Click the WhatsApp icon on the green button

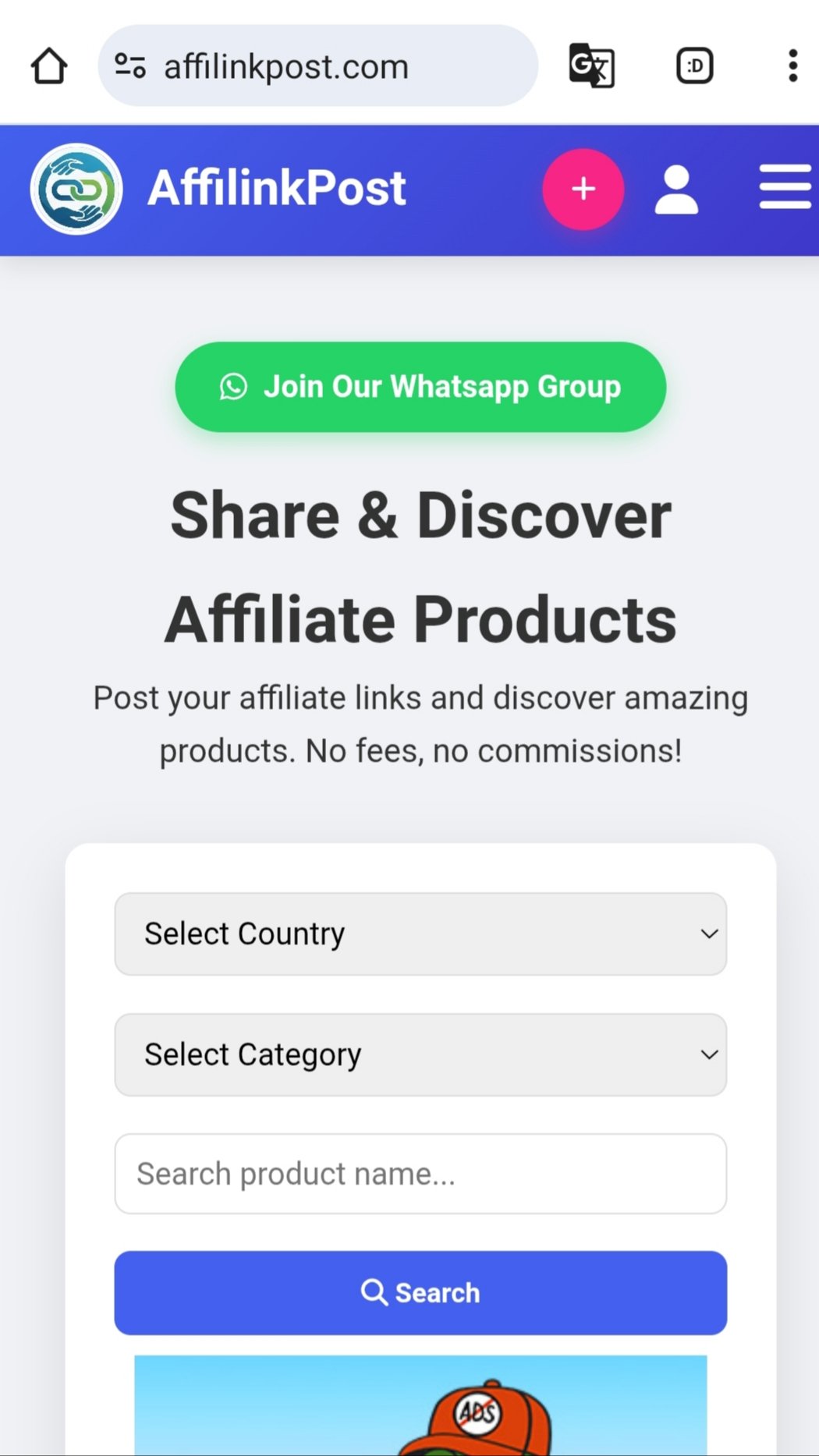[234, 387]
